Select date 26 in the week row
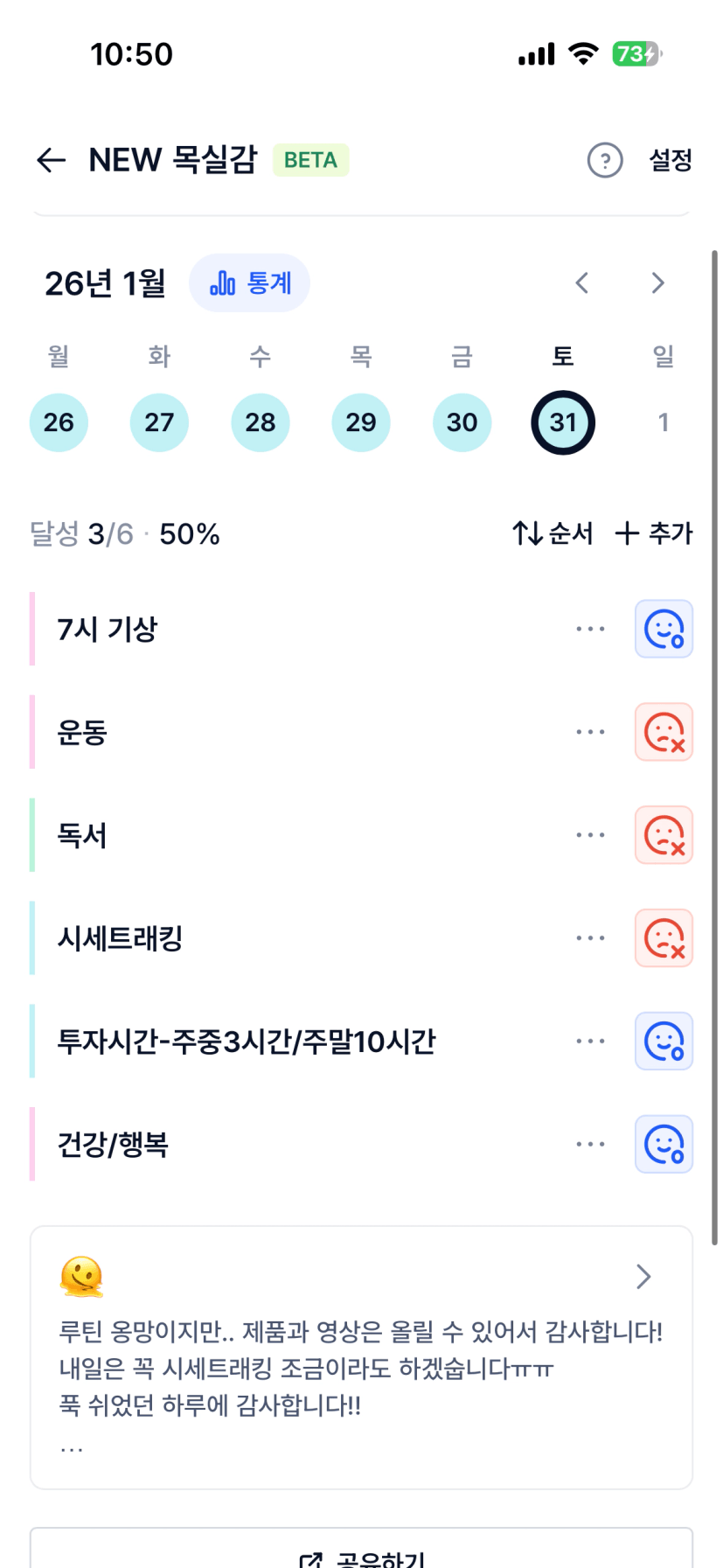 [59, 422]
